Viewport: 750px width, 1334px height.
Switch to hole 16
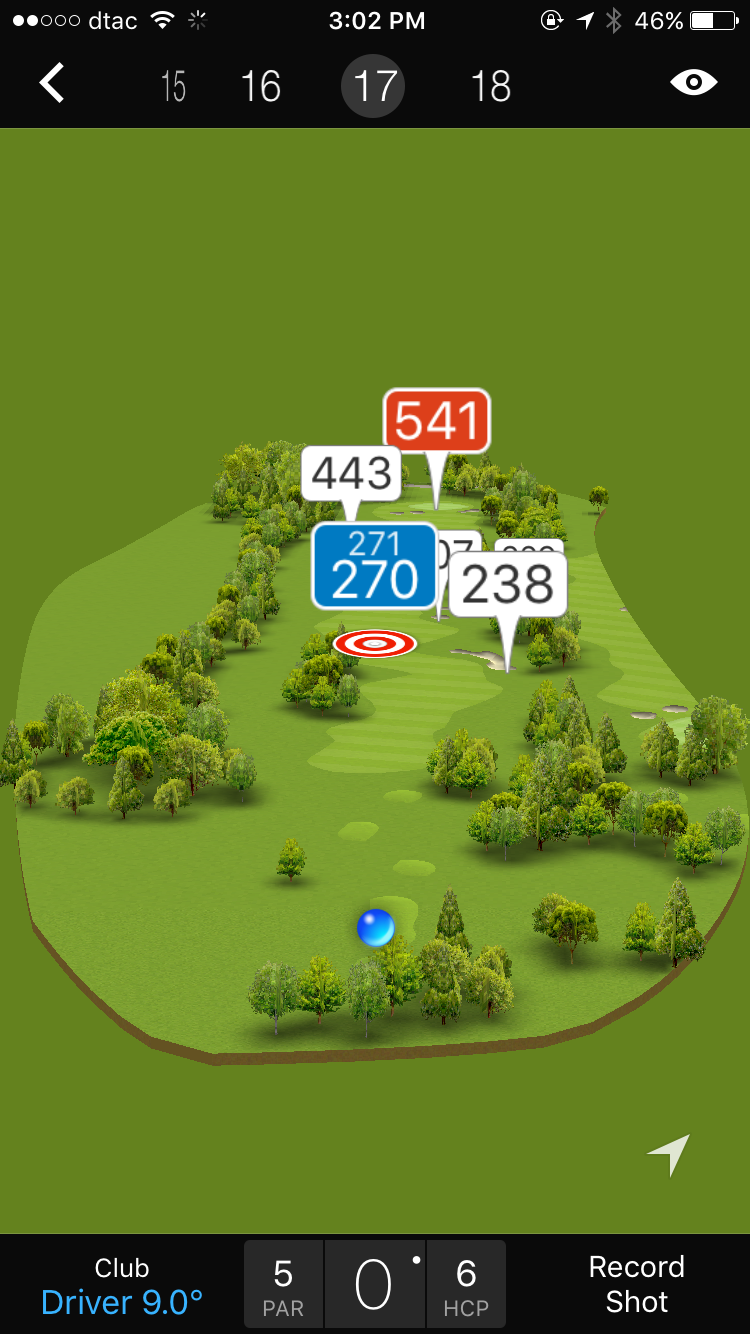[x=260, y=87]
